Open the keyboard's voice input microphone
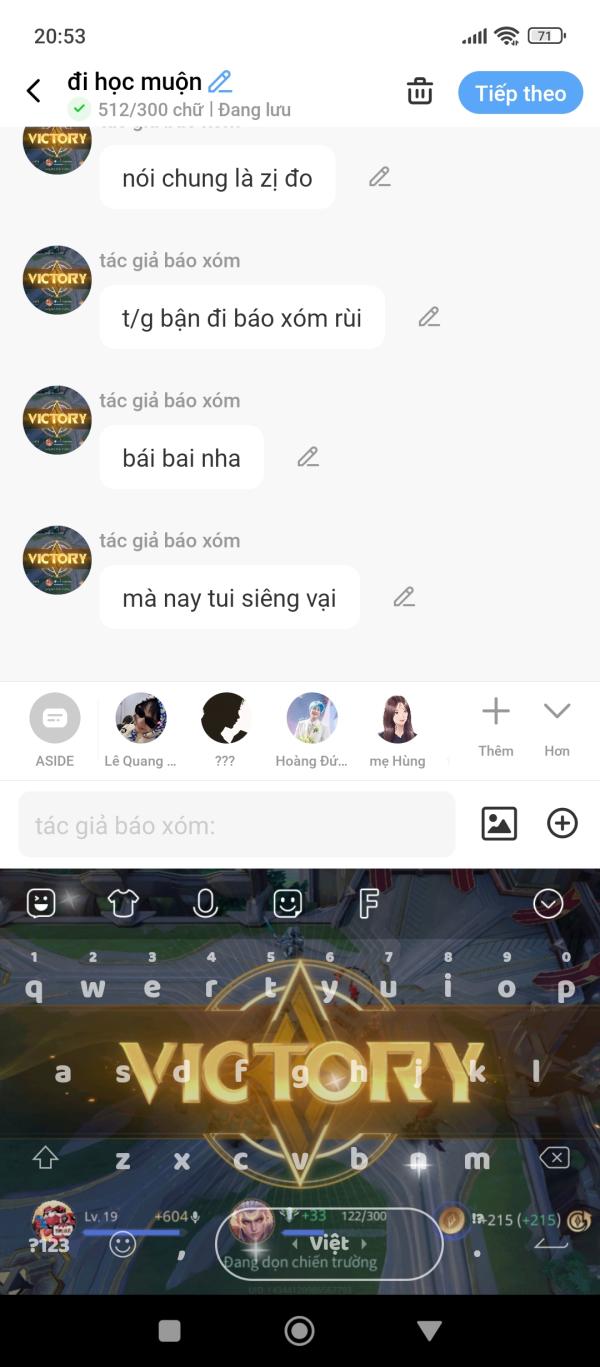This screenshot has width=600, height=1367. [x=205, y=904]
